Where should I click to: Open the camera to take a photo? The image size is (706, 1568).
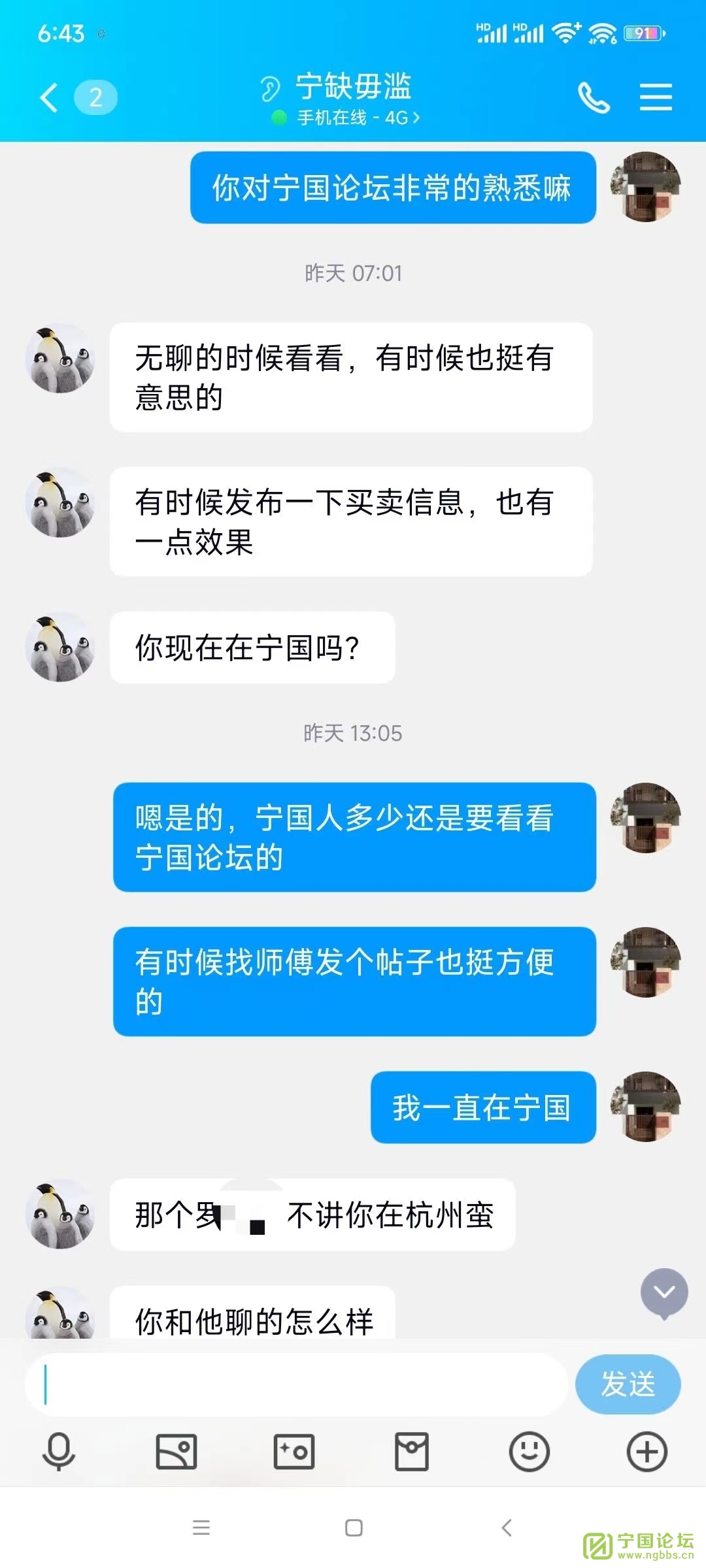(x=294, y=1452)
